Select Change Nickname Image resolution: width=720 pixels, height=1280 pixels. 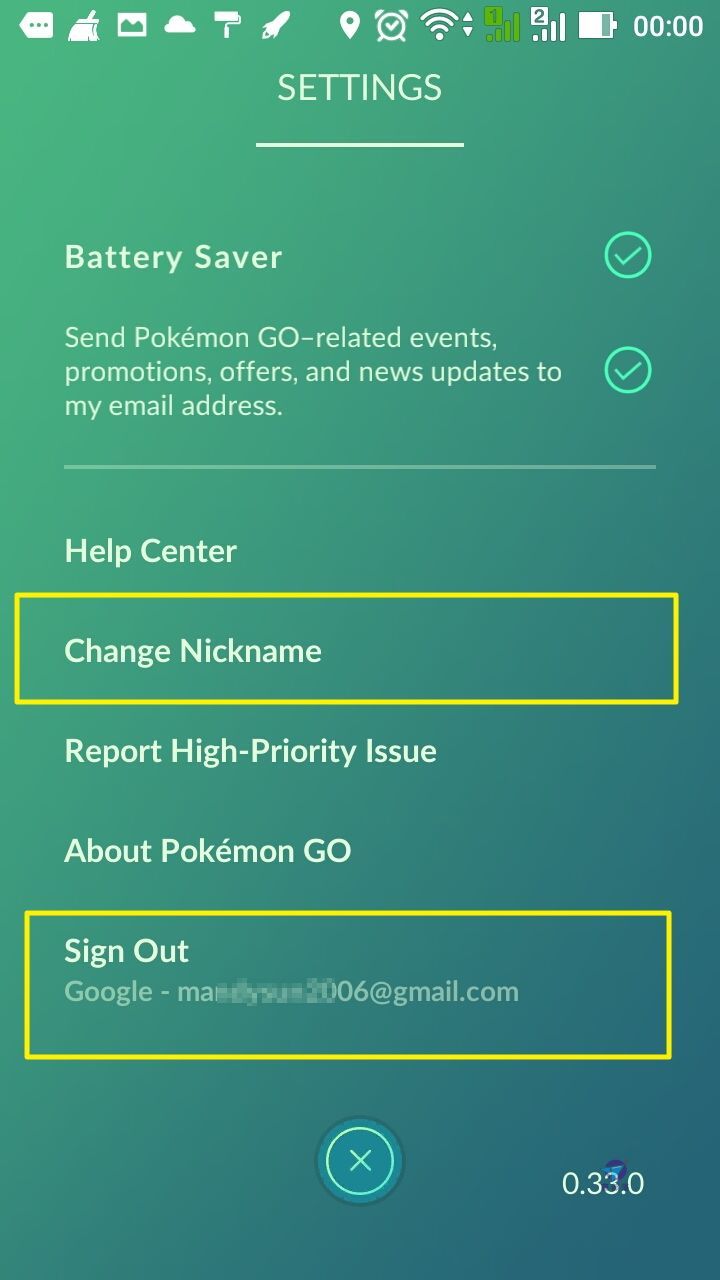(193, 651)
